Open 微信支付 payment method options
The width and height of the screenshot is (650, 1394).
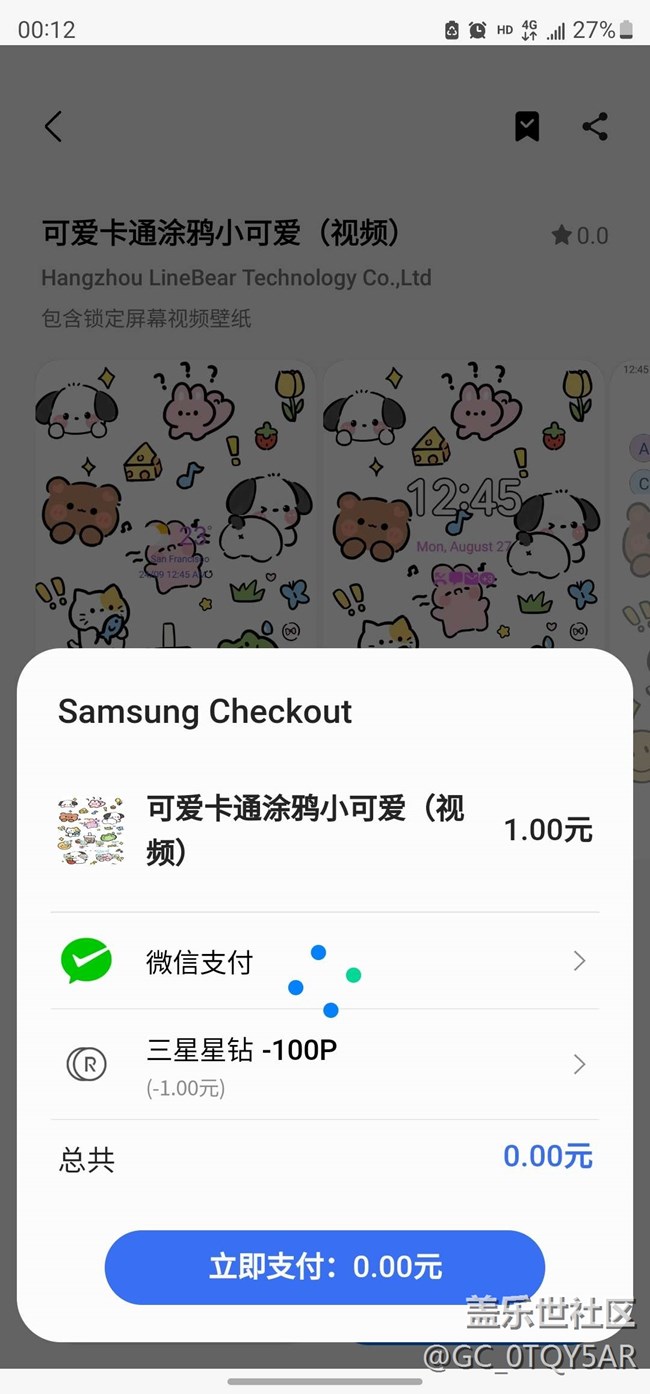324,962
